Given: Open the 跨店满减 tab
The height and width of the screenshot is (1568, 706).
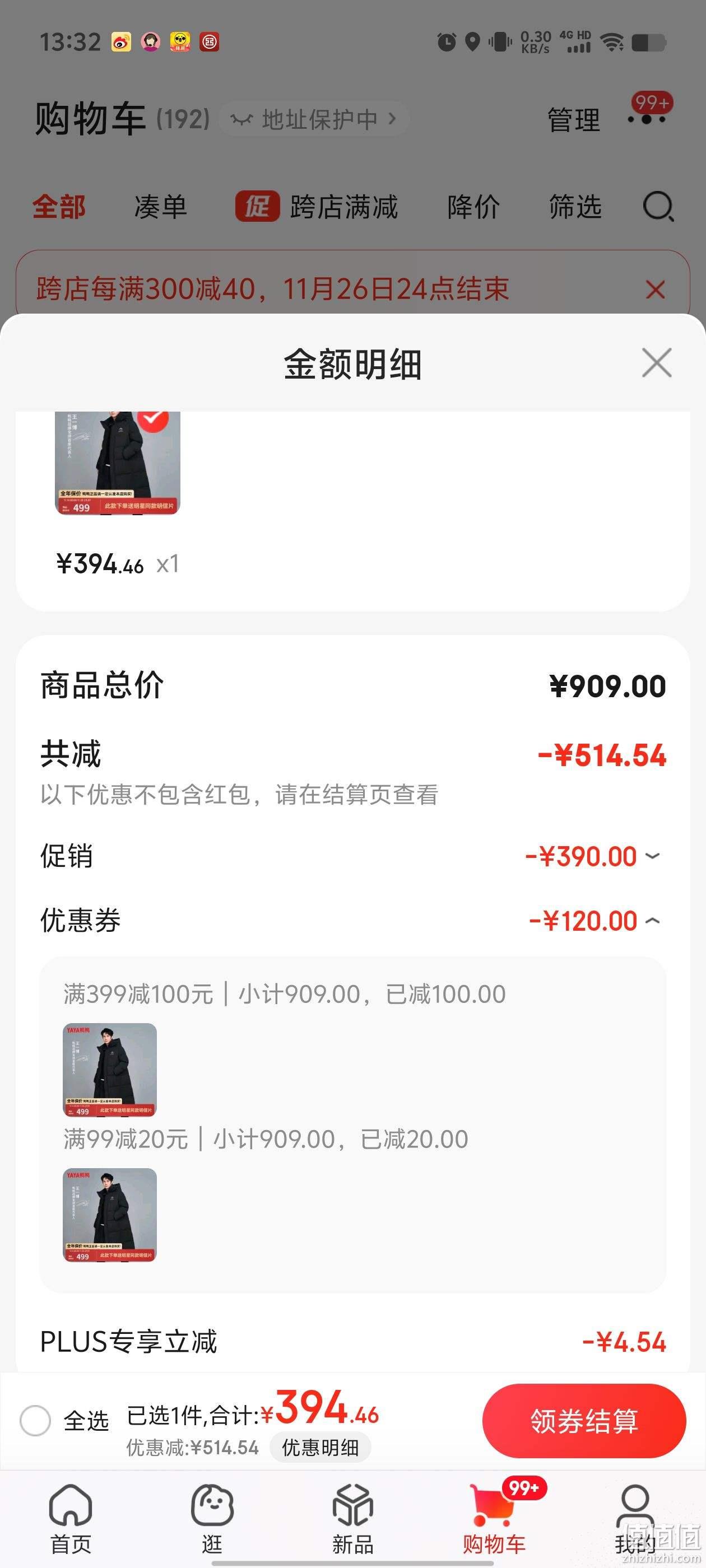Looking at the screenshot, I should 317,206.
